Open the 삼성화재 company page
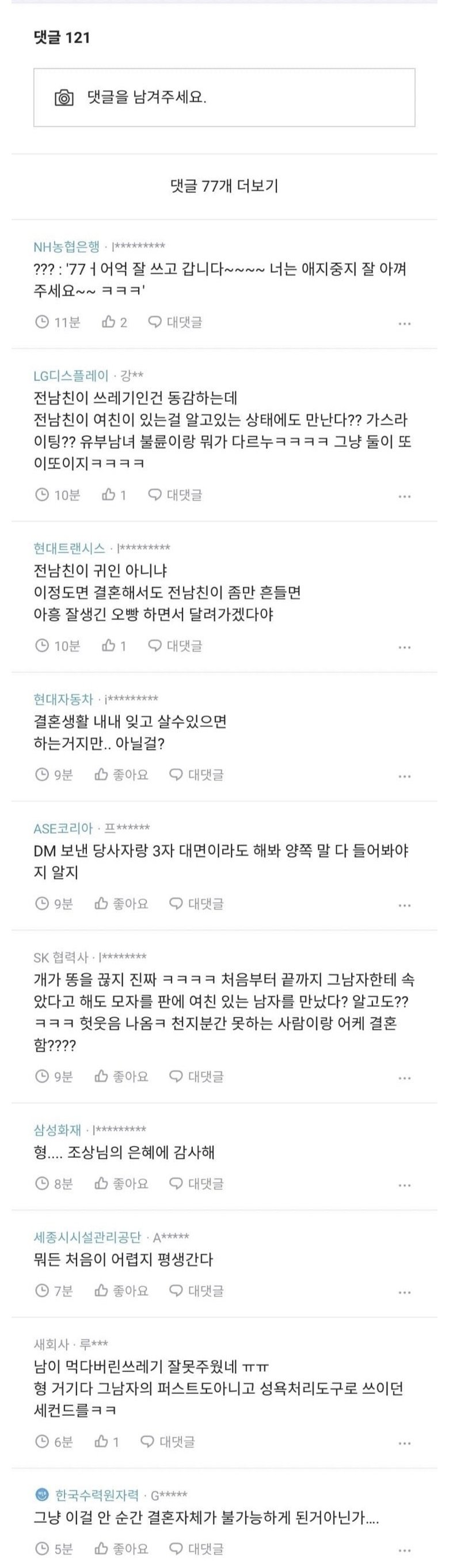Image resolution: width=449 pixels, height=1568 pixels. [57, 1131]
